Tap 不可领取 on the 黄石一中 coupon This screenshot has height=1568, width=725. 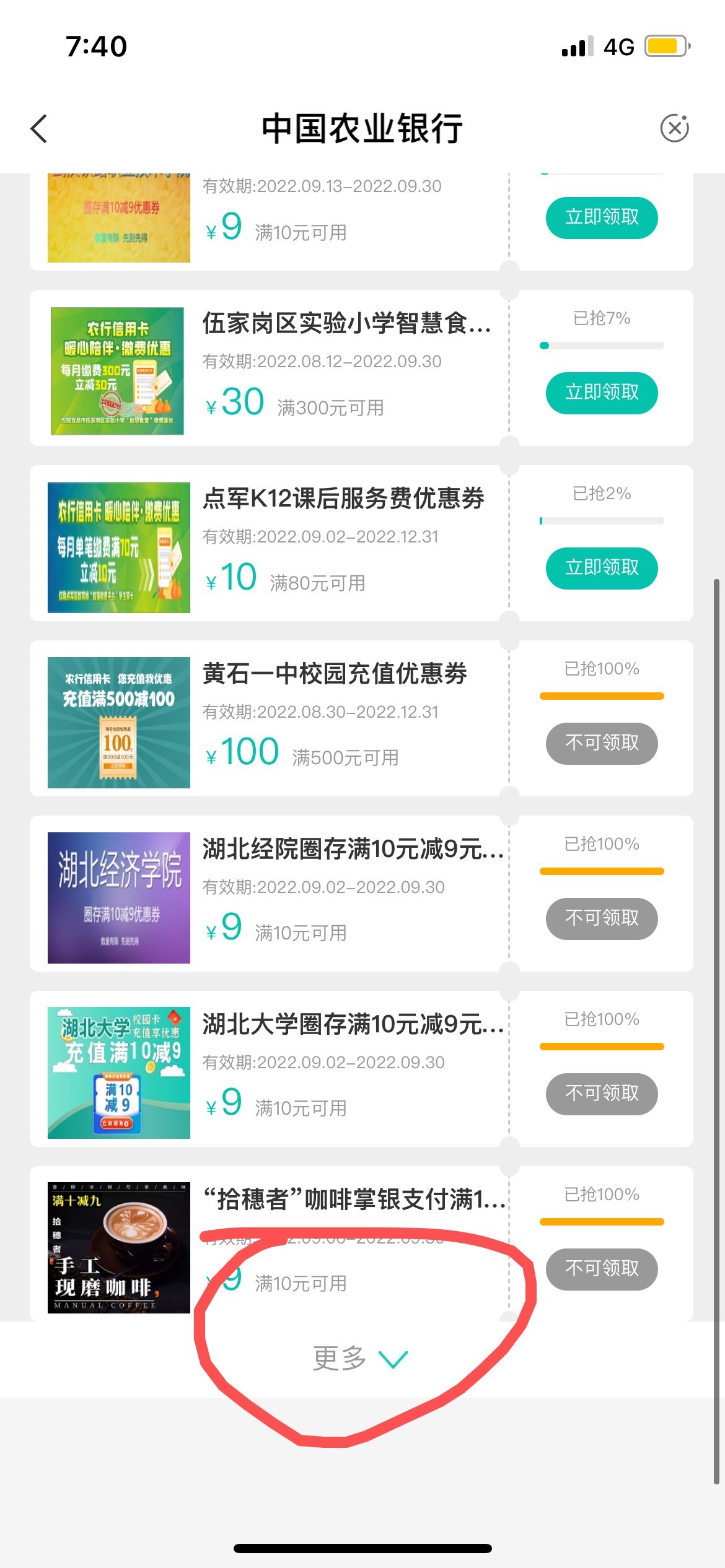[601, 743]
